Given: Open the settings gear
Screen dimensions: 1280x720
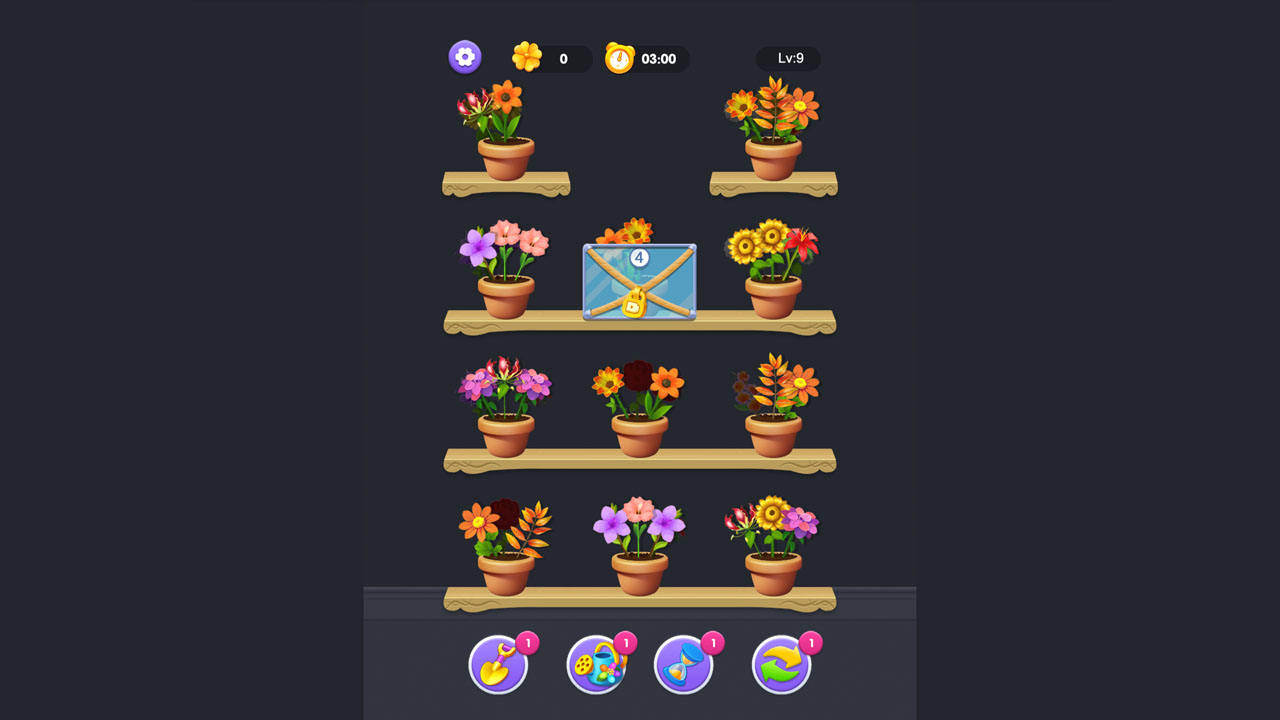Looking at the screenshot, I should [465, 57].
